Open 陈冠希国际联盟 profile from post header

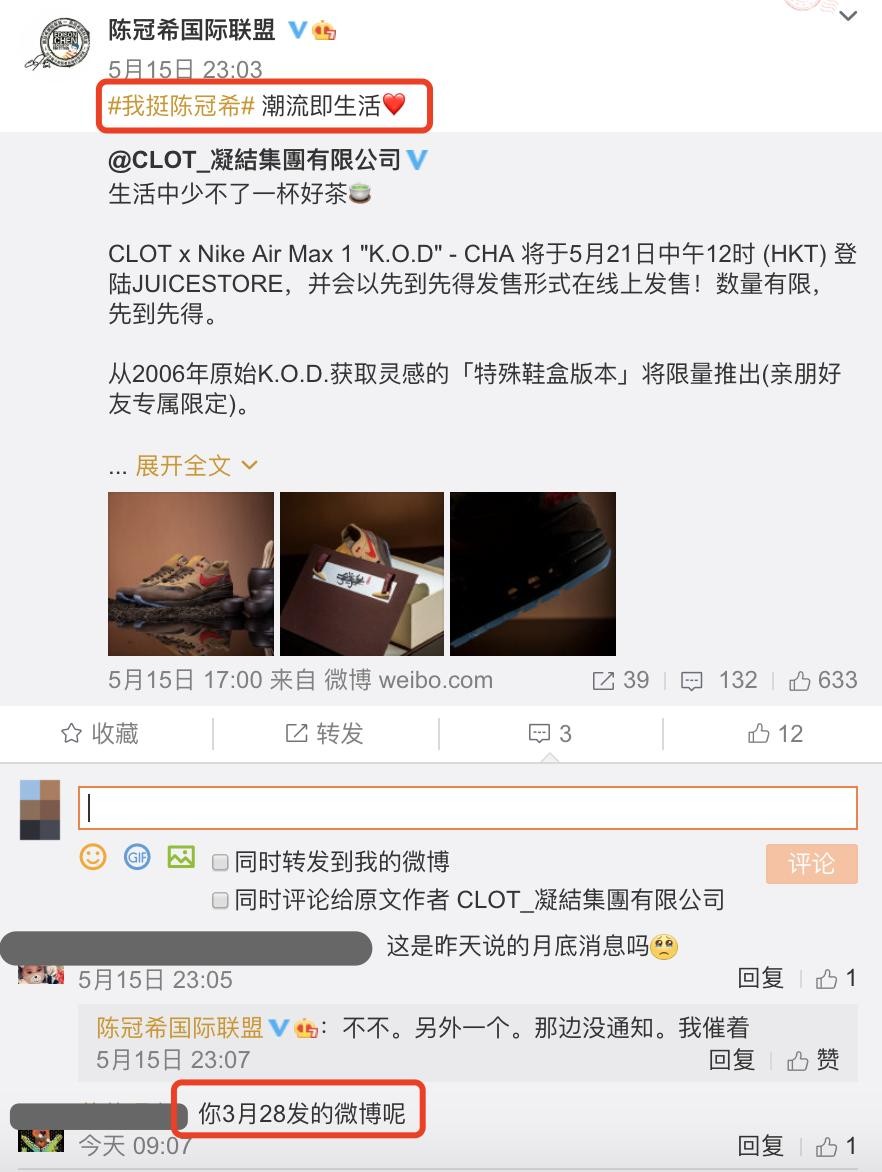point(191,30)
